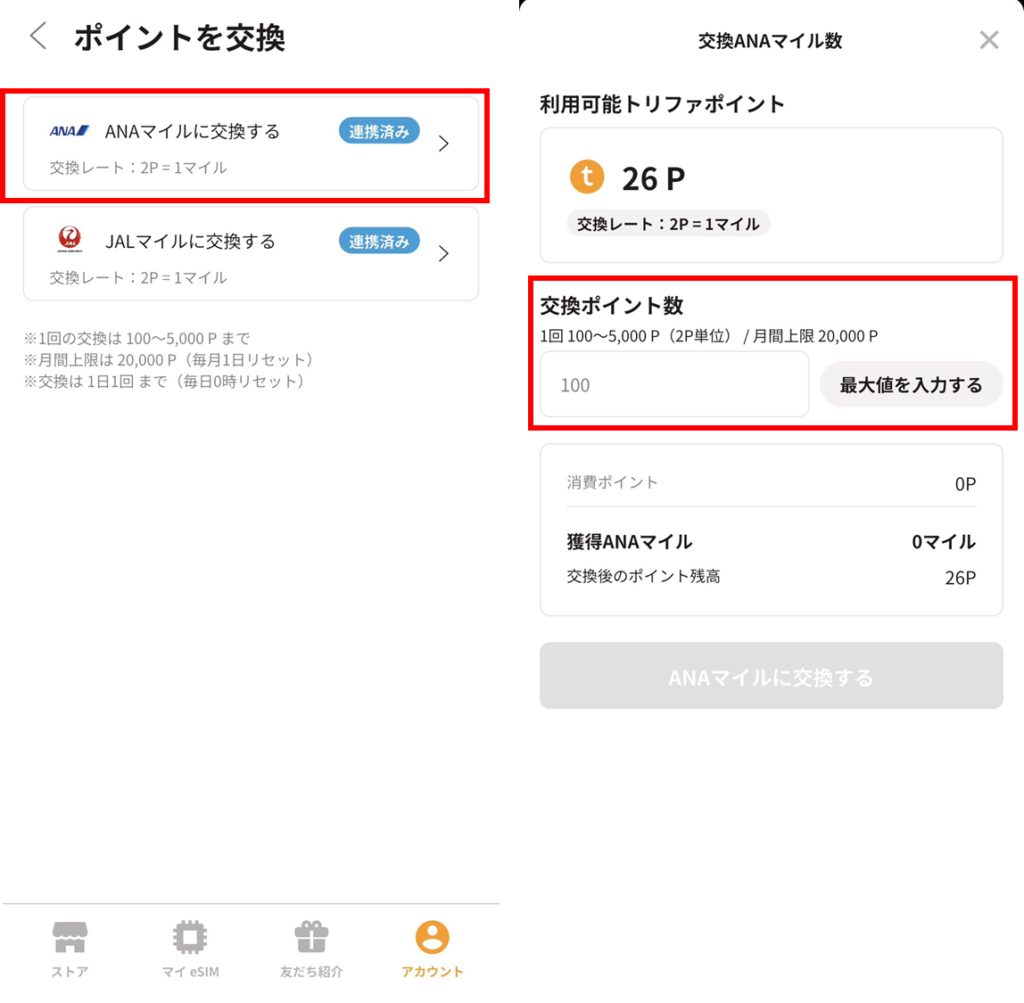
Task: Go back from the ポイントを交換 screen
Action: point(38,38)
